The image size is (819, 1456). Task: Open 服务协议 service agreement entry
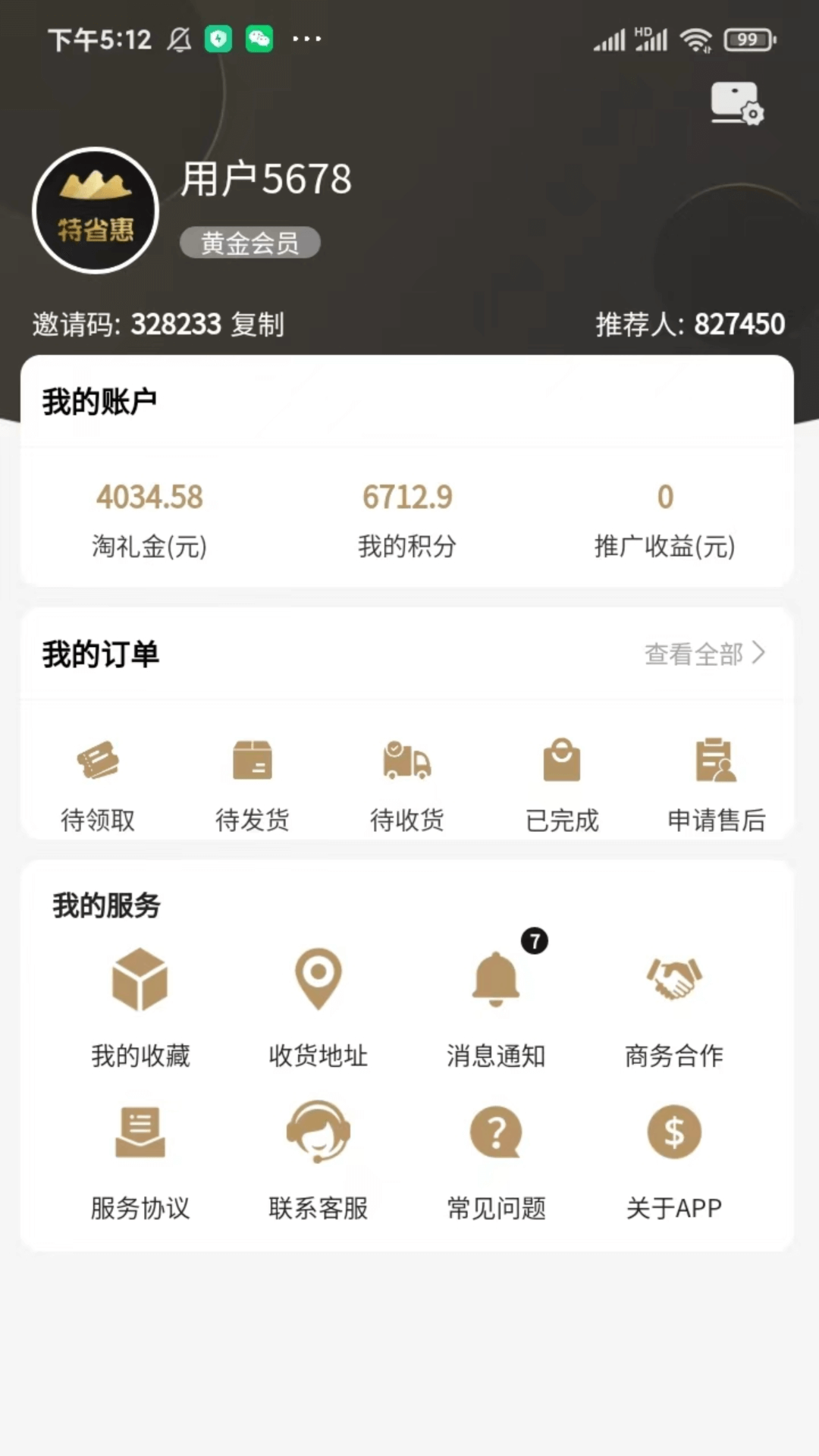(x=140, y=1156)
